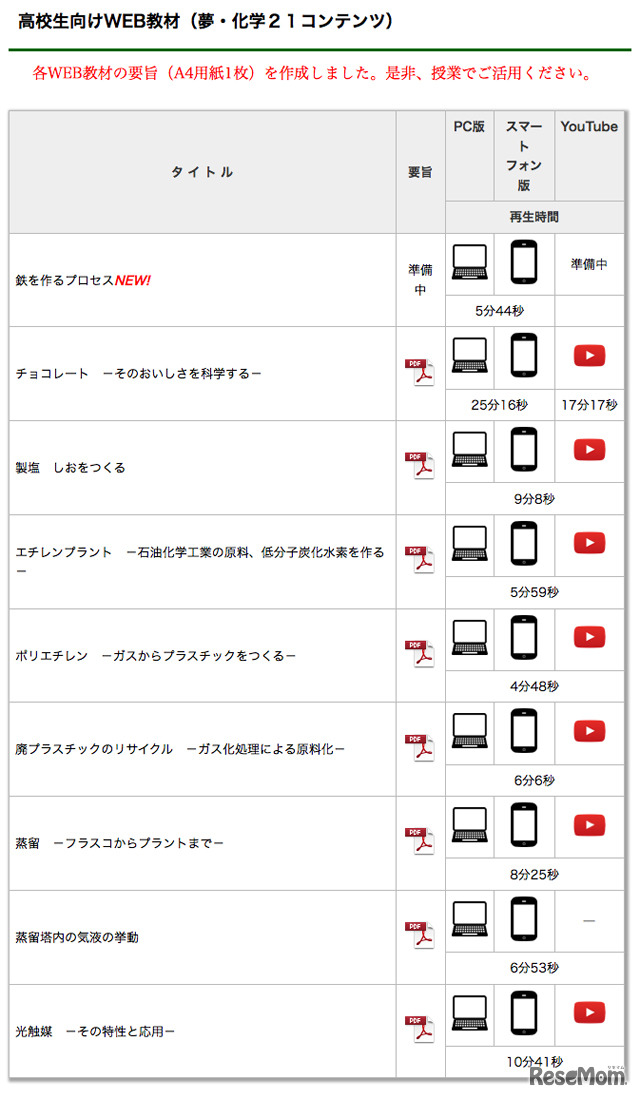Play the PC version of 光触媒

470,1013
